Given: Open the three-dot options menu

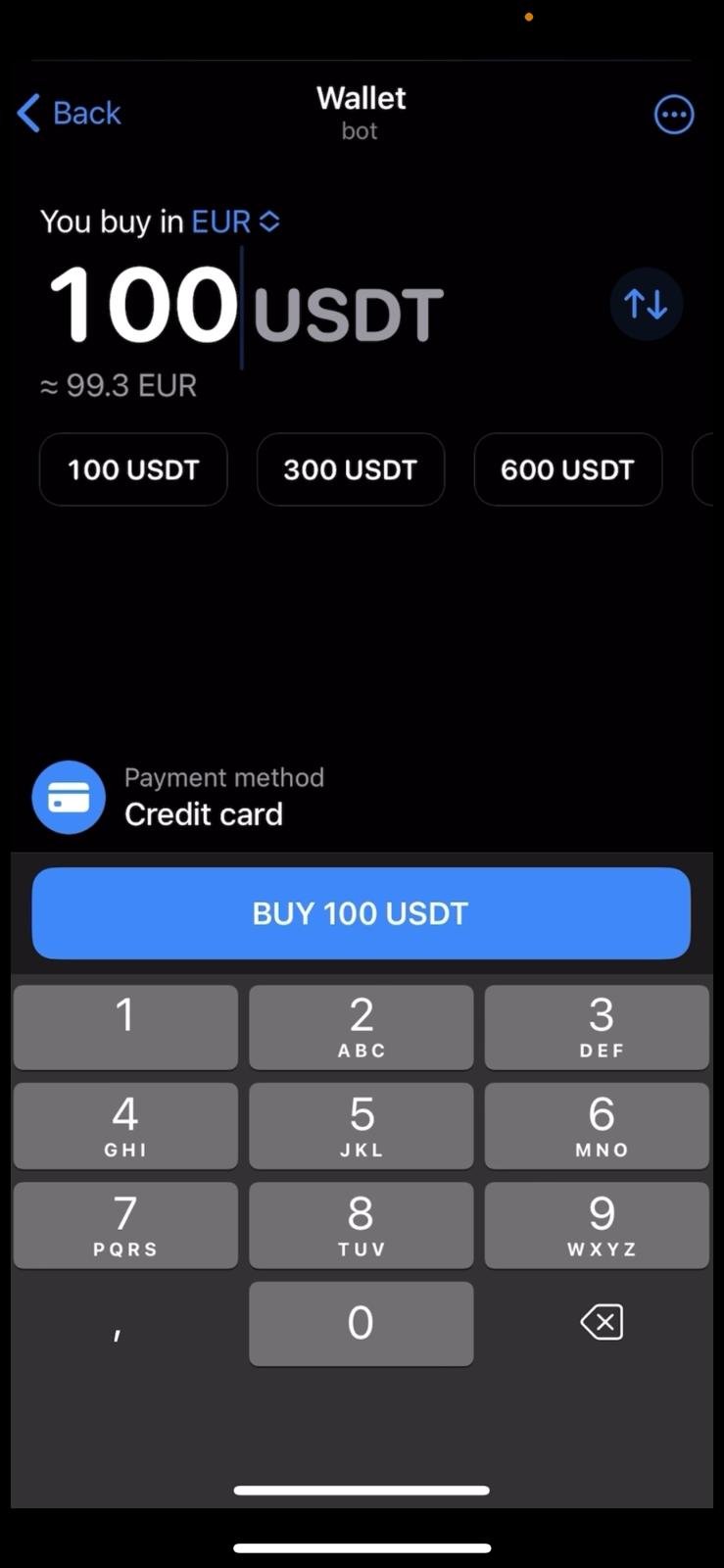Looking at the screenshot, I should pyautogui.click(x=674, y=115).
